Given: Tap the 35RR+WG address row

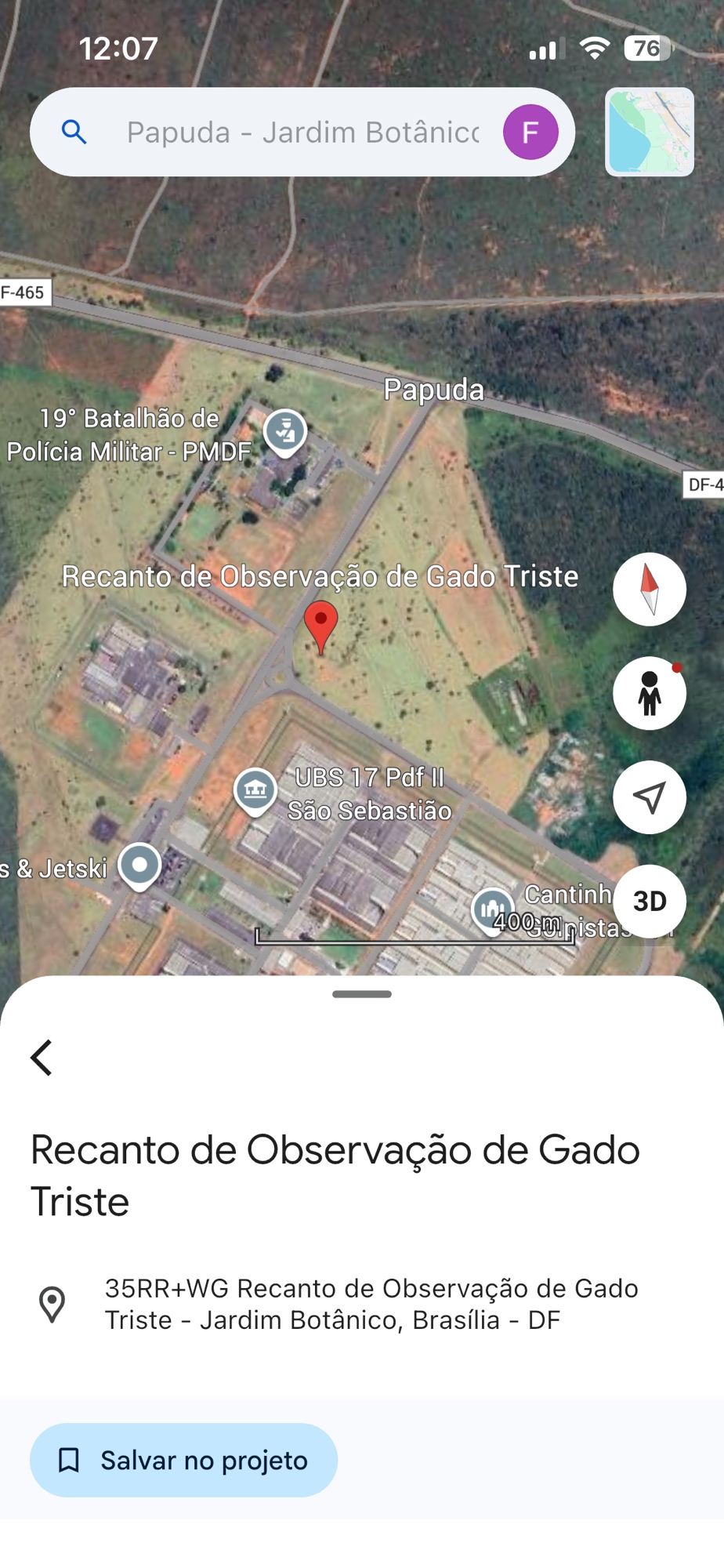Looking at the screenshot, I should click(x=371, y=1304).
